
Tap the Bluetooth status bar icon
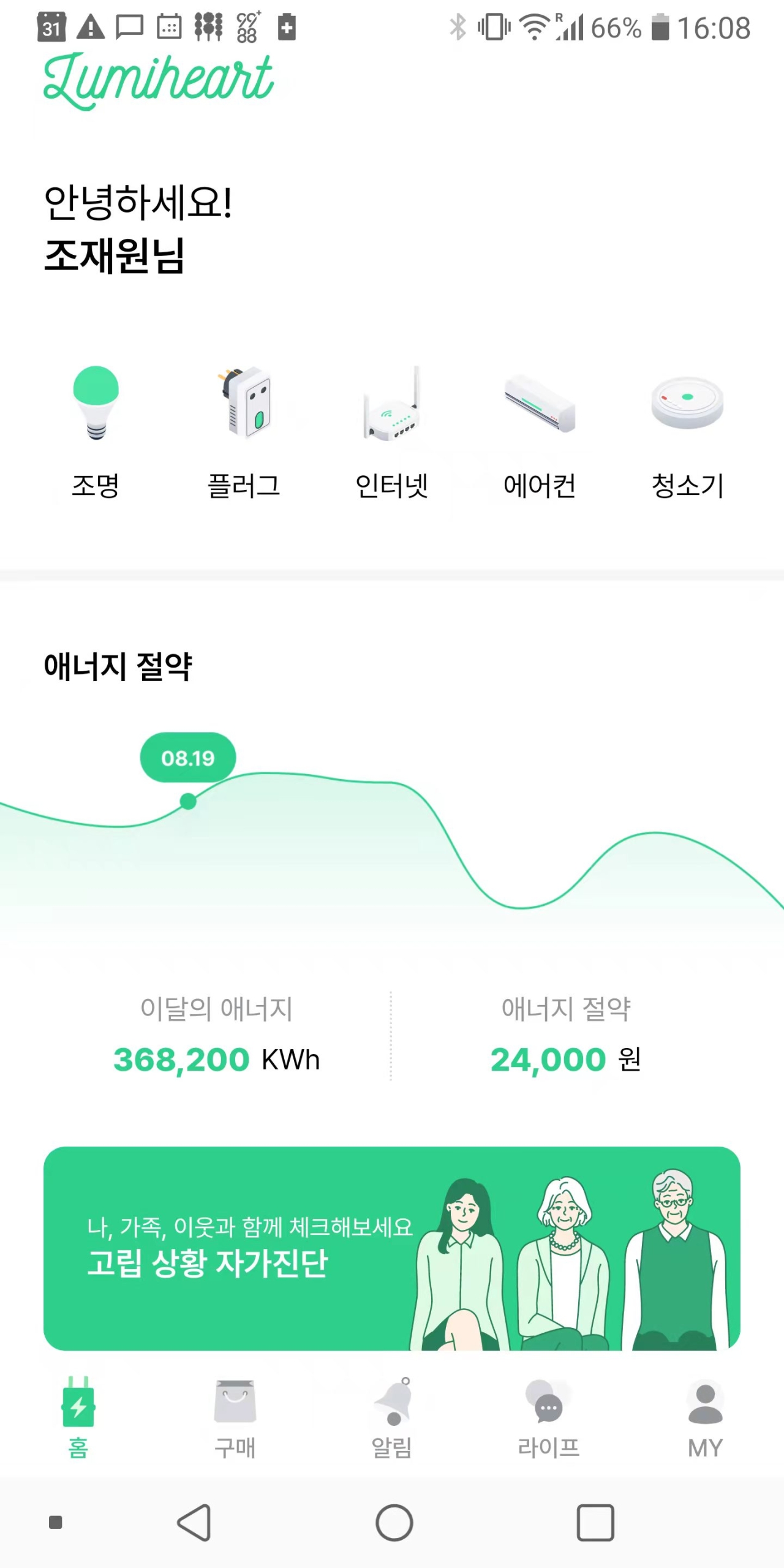pyautogui.click(x=457, y=27)
